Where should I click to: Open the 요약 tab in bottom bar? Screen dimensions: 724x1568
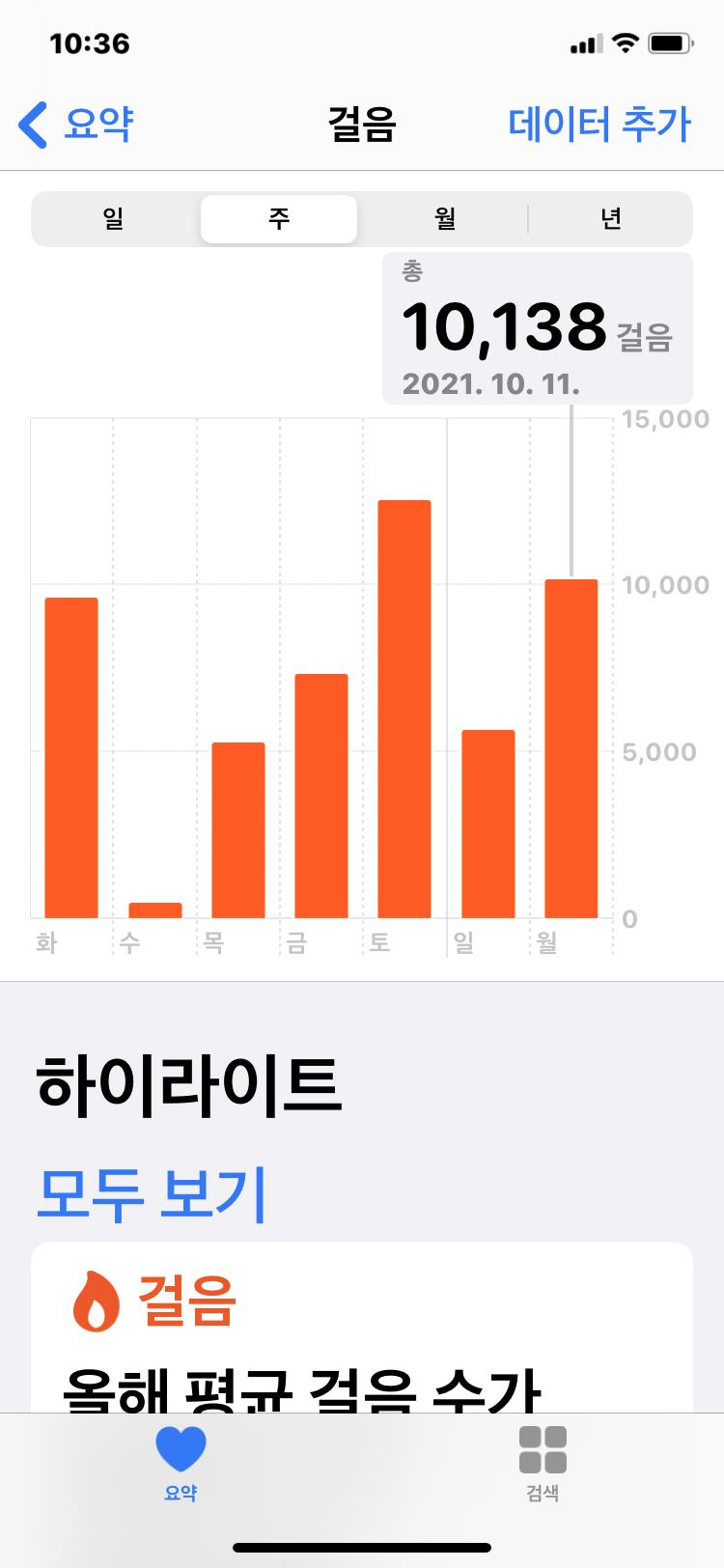point(181,1463)
